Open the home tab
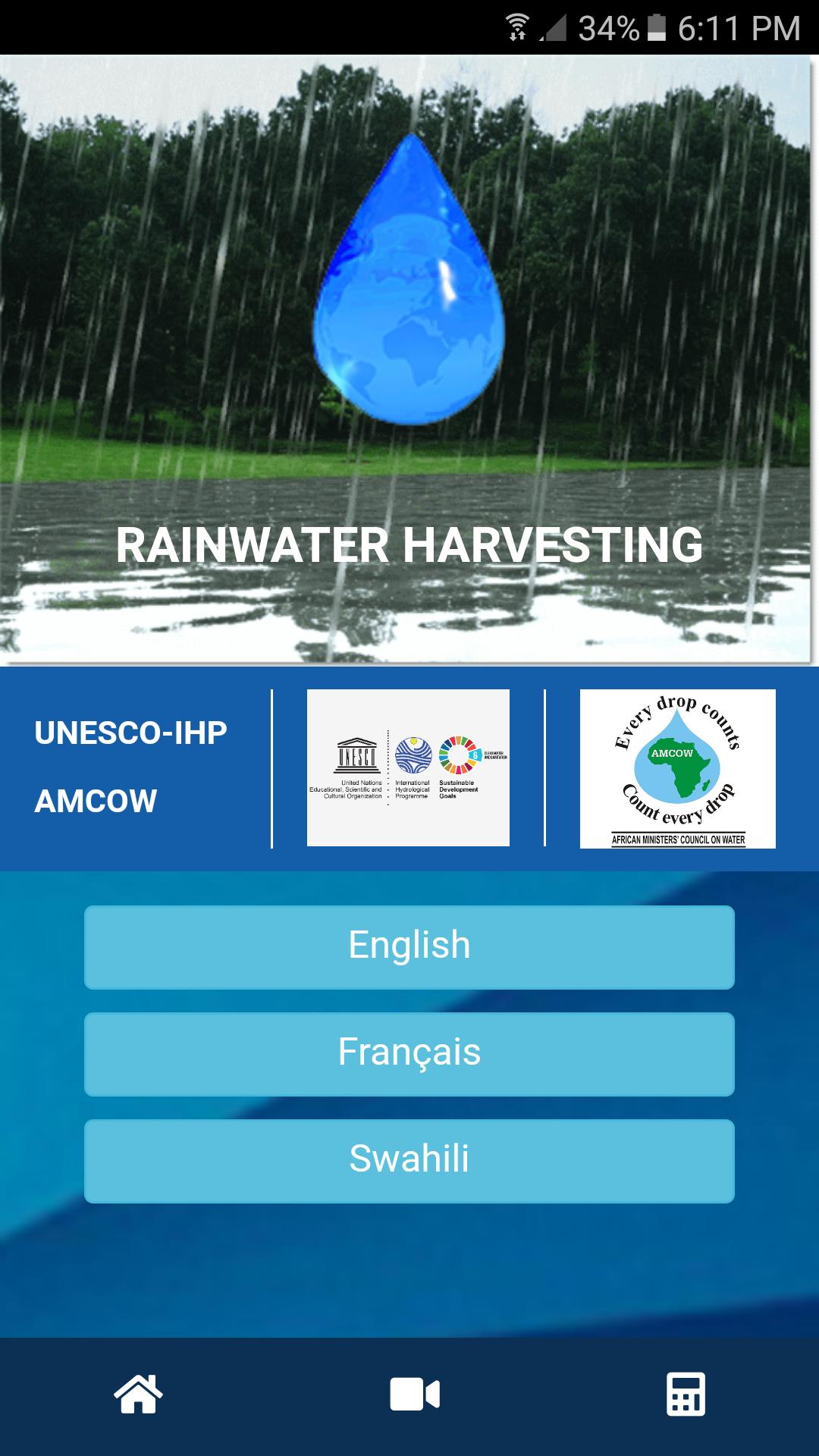819x1456 pixels. pyautogui.click(x=138, y=1394)
